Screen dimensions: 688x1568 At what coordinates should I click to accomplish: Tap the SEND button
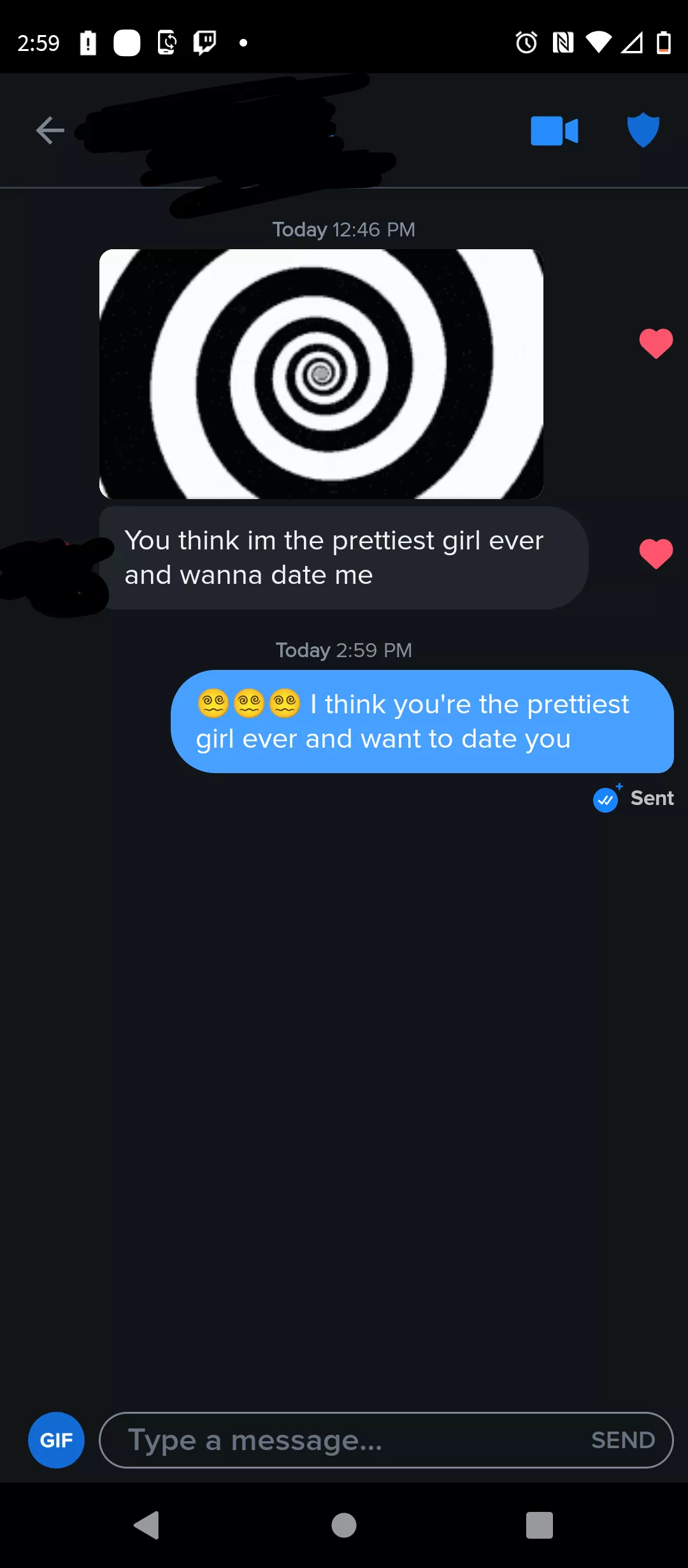tap(622, 1440)
